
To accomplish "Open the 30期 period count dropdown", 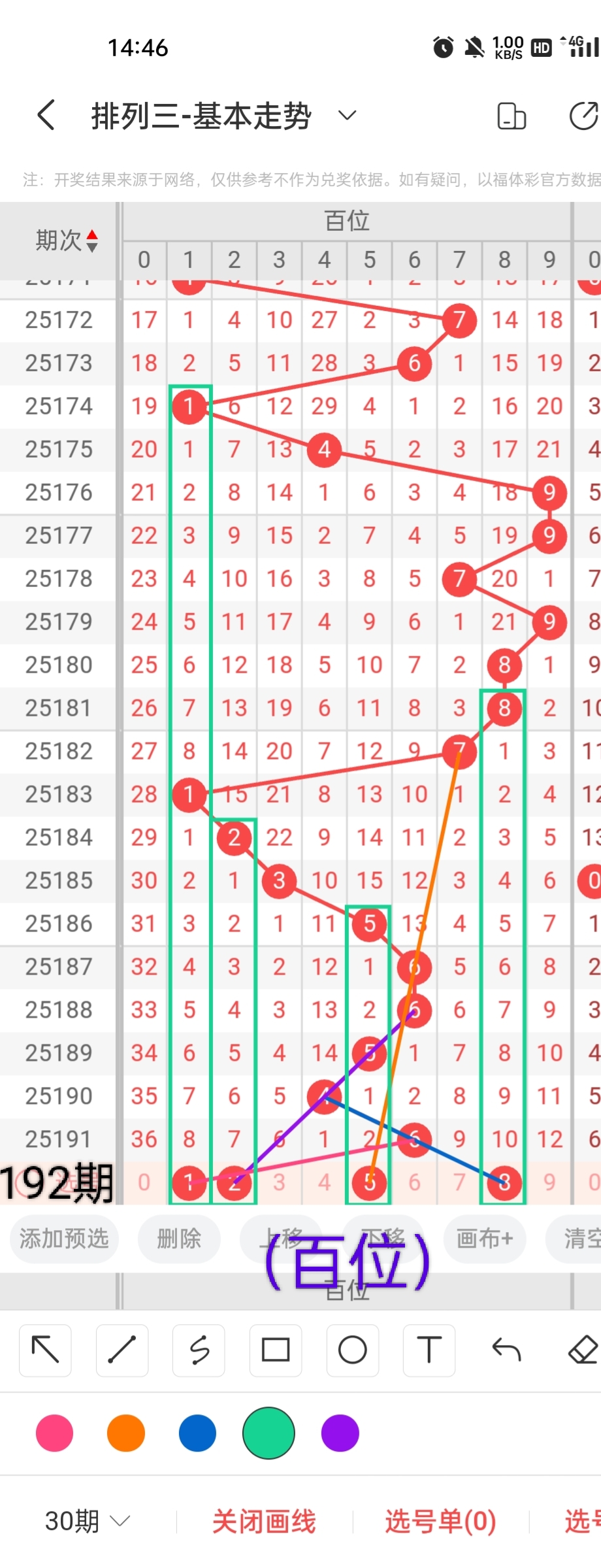I will [x=87, y=1521].
